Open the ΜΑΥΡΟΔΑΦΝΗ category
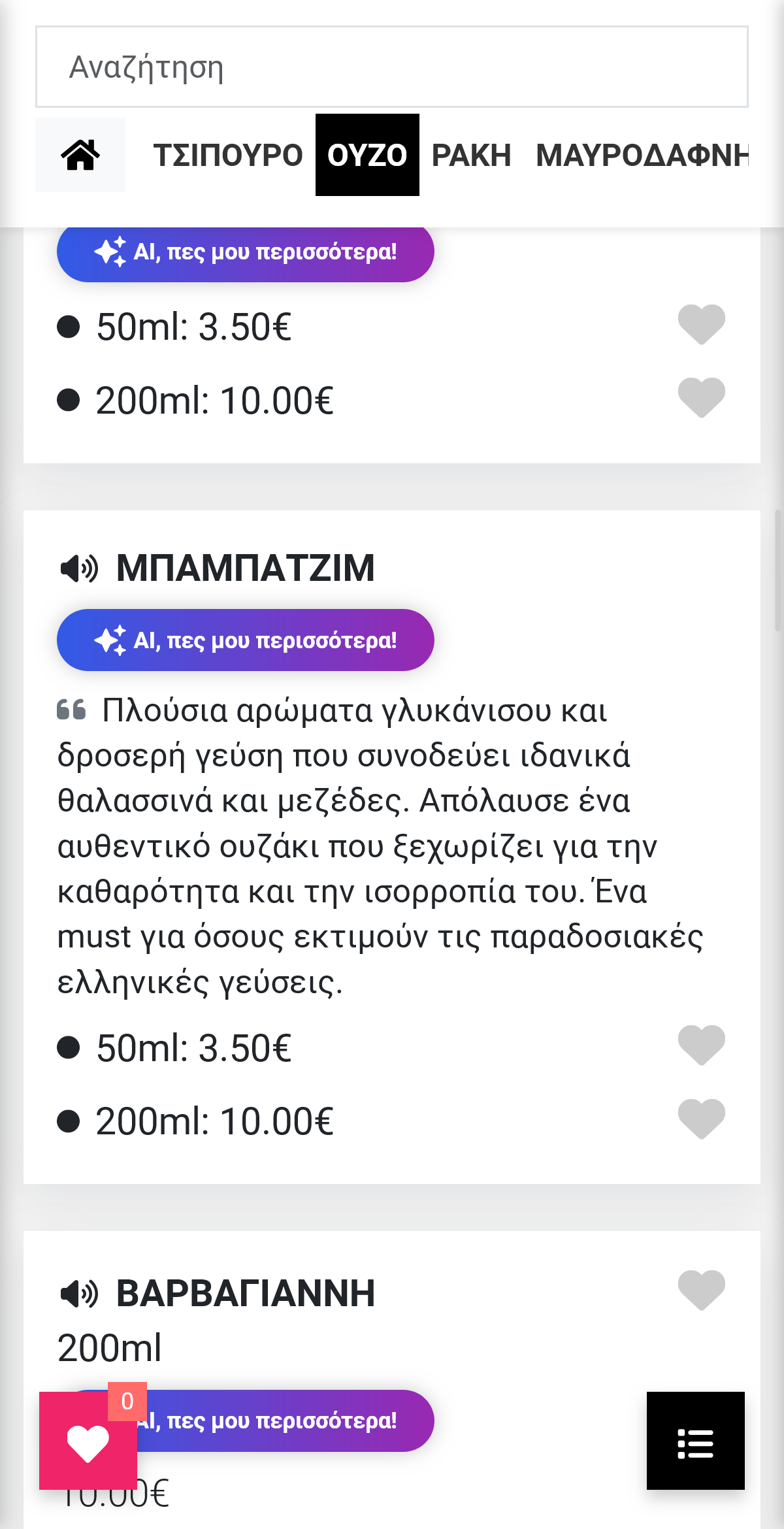The height and width of the screenshot is (1529, 784). (642, 154)
